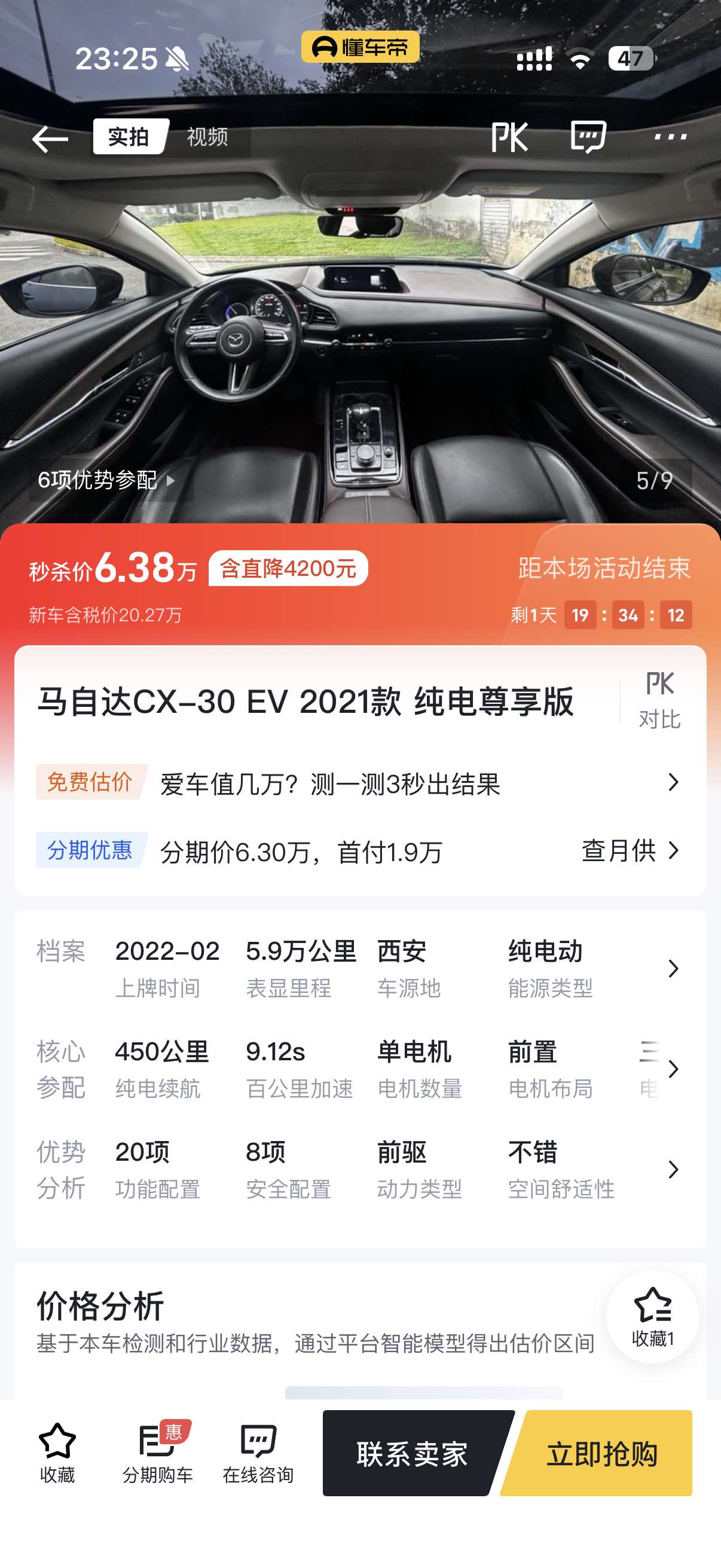
Task: Check monthly payment via 查月供
Action: 630,850
